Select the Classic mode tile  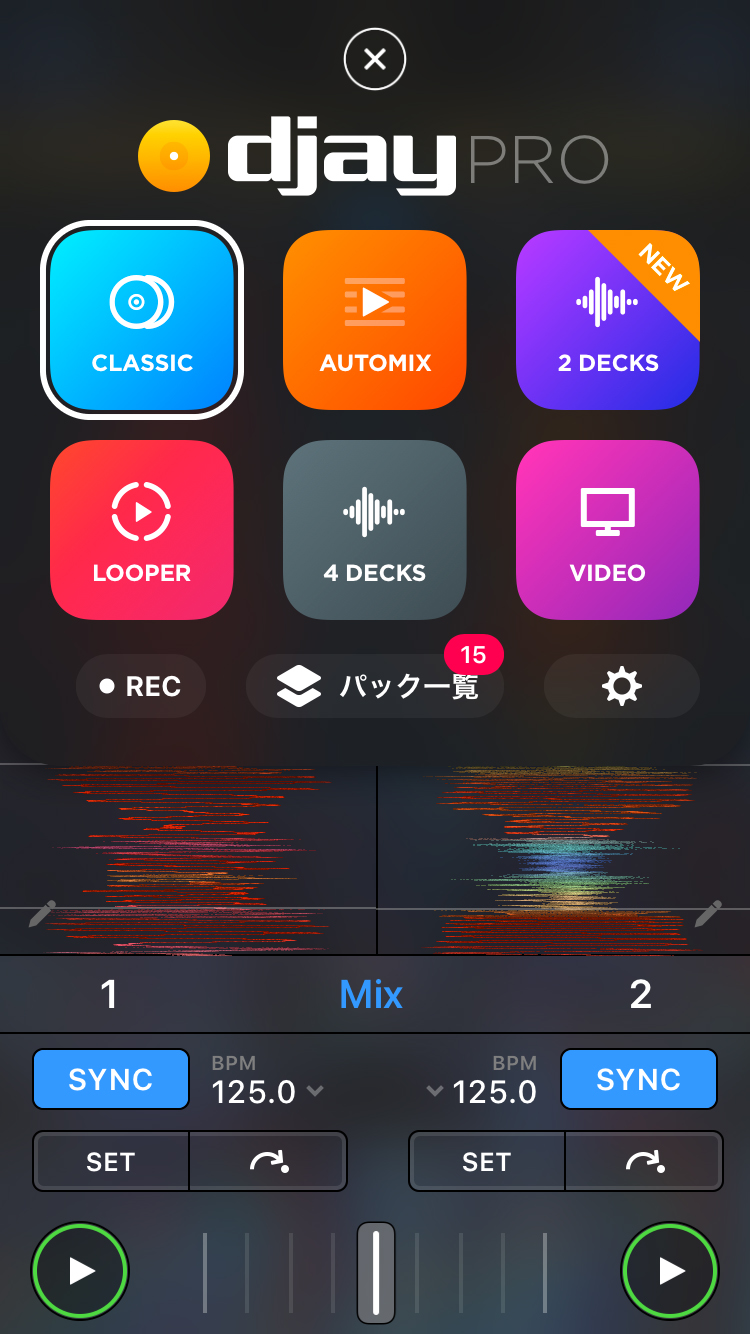142,320
